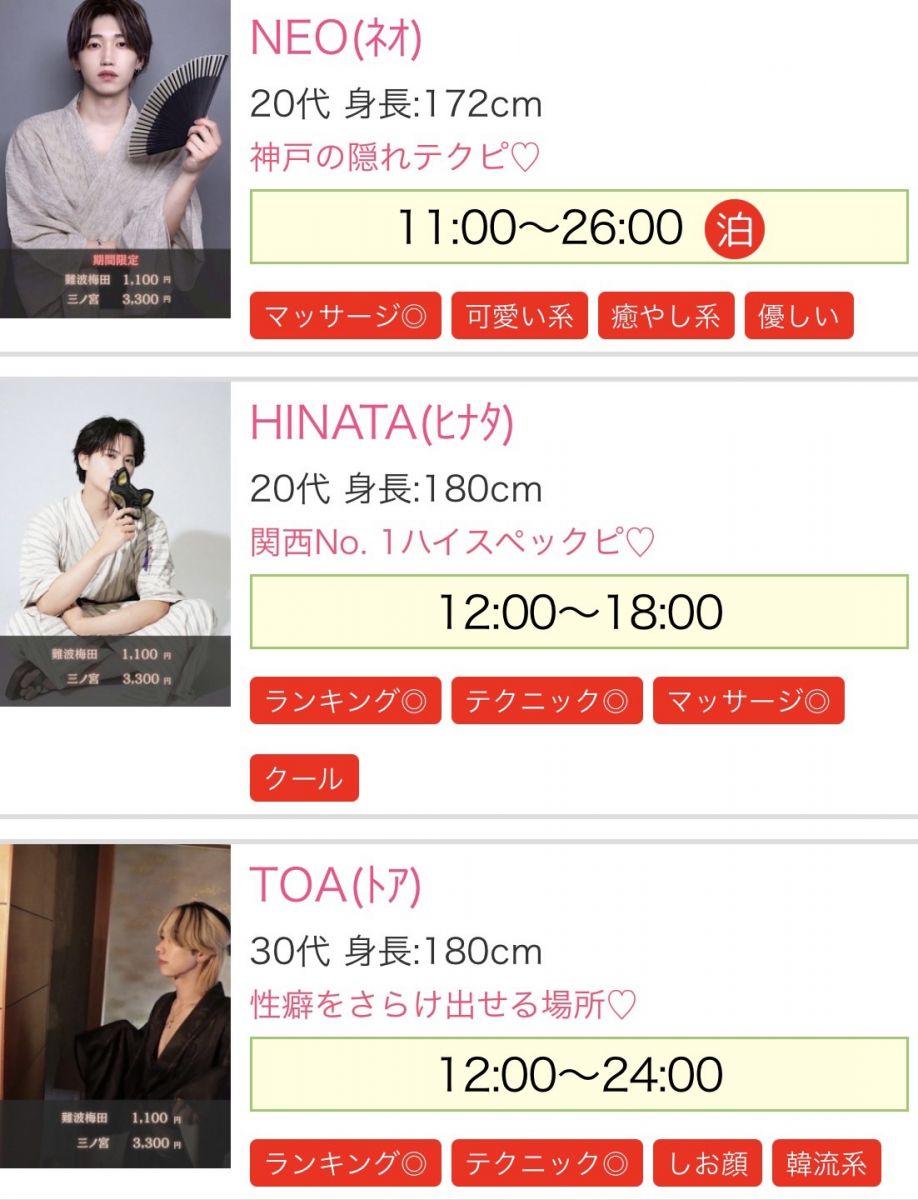Tap the 可愛い系 tag
Screen dimensions: 918x1200
(520, 316)
